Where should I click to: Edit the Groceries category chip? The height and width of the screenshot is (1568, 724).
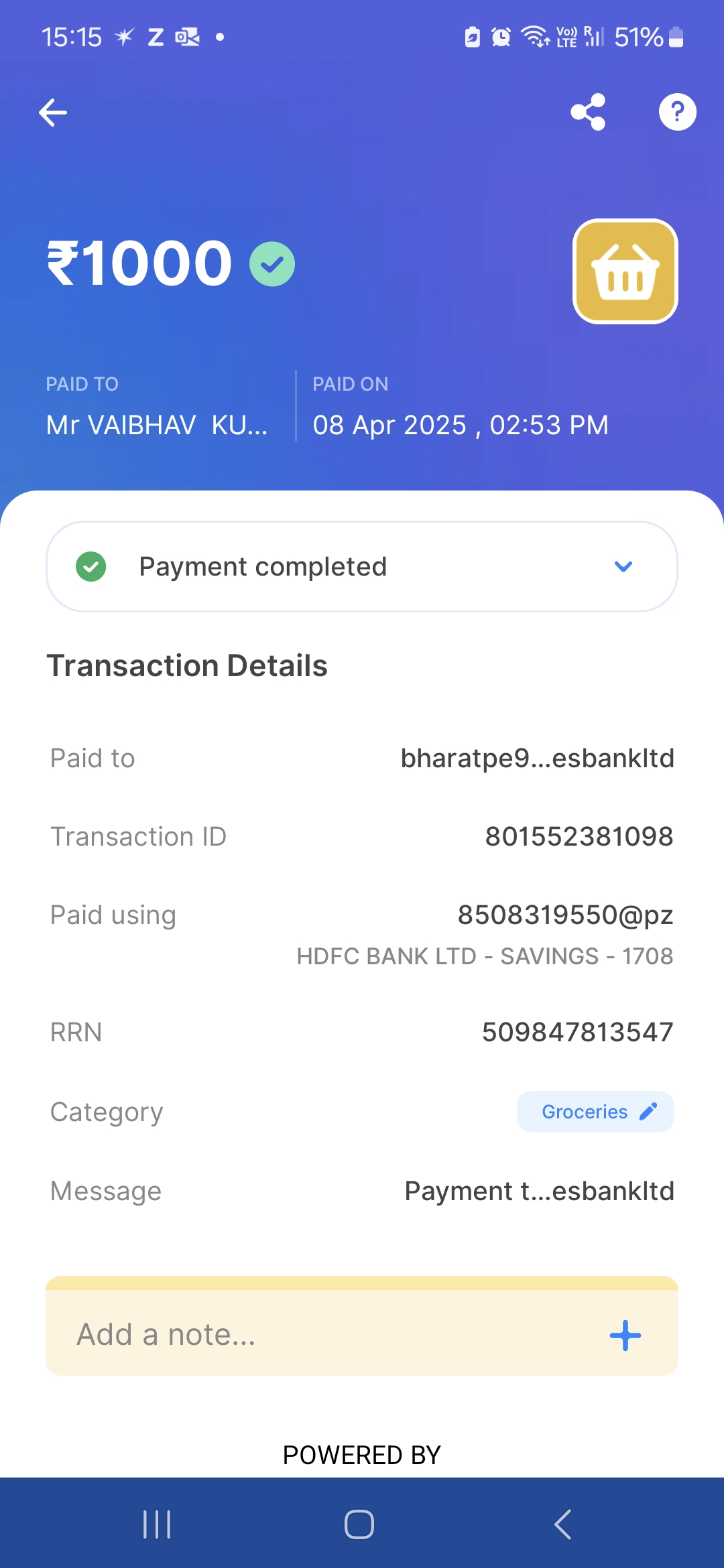pos(595,1112)
